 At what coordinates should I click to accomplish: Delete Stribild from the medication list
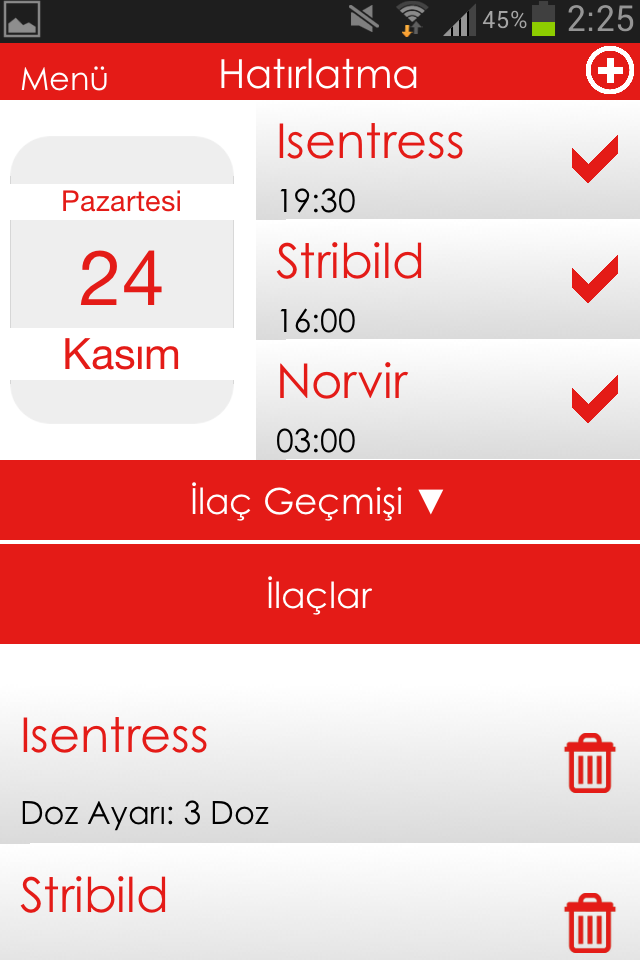(x=590, y=922)
